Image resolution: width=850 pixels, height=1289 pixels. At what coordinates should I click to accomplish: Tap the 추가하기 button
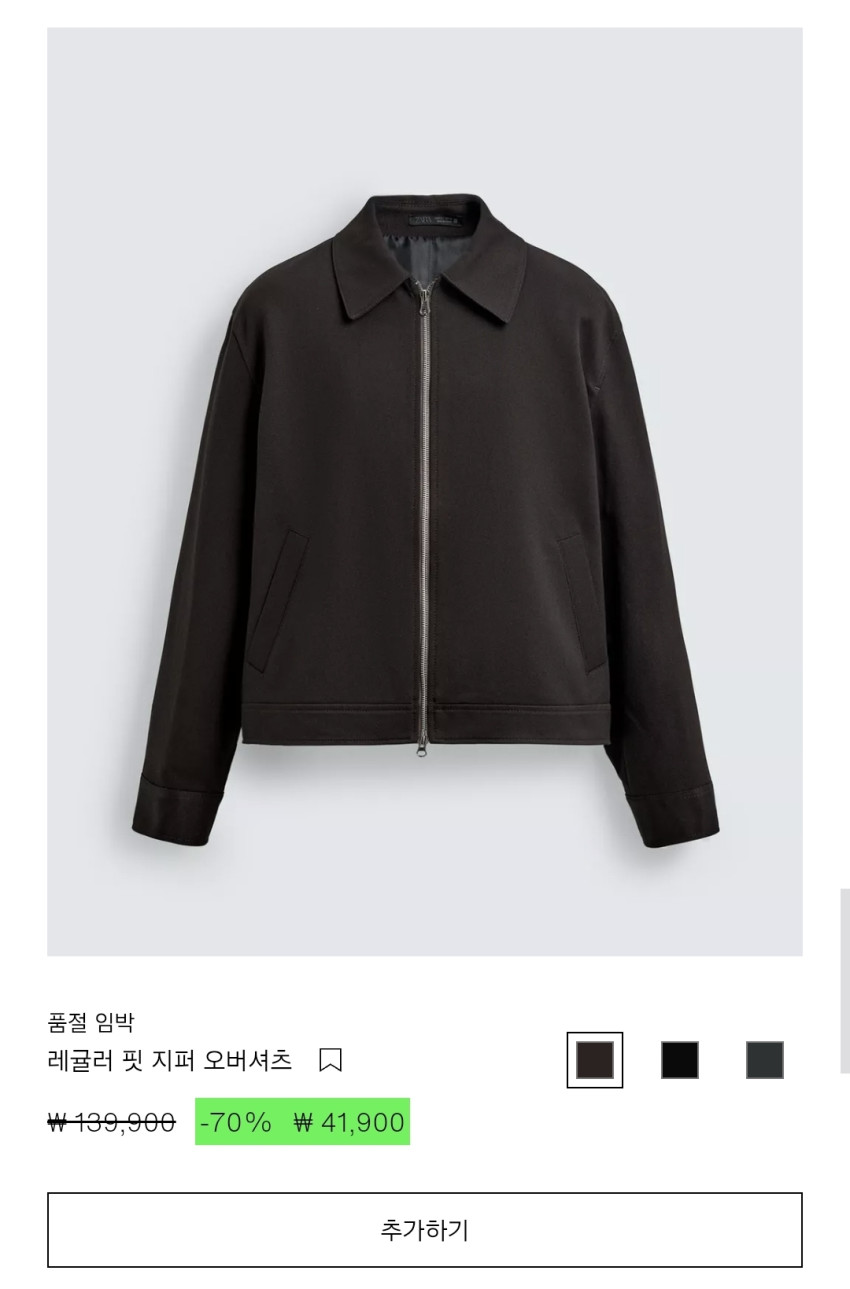pos(424,1230)
